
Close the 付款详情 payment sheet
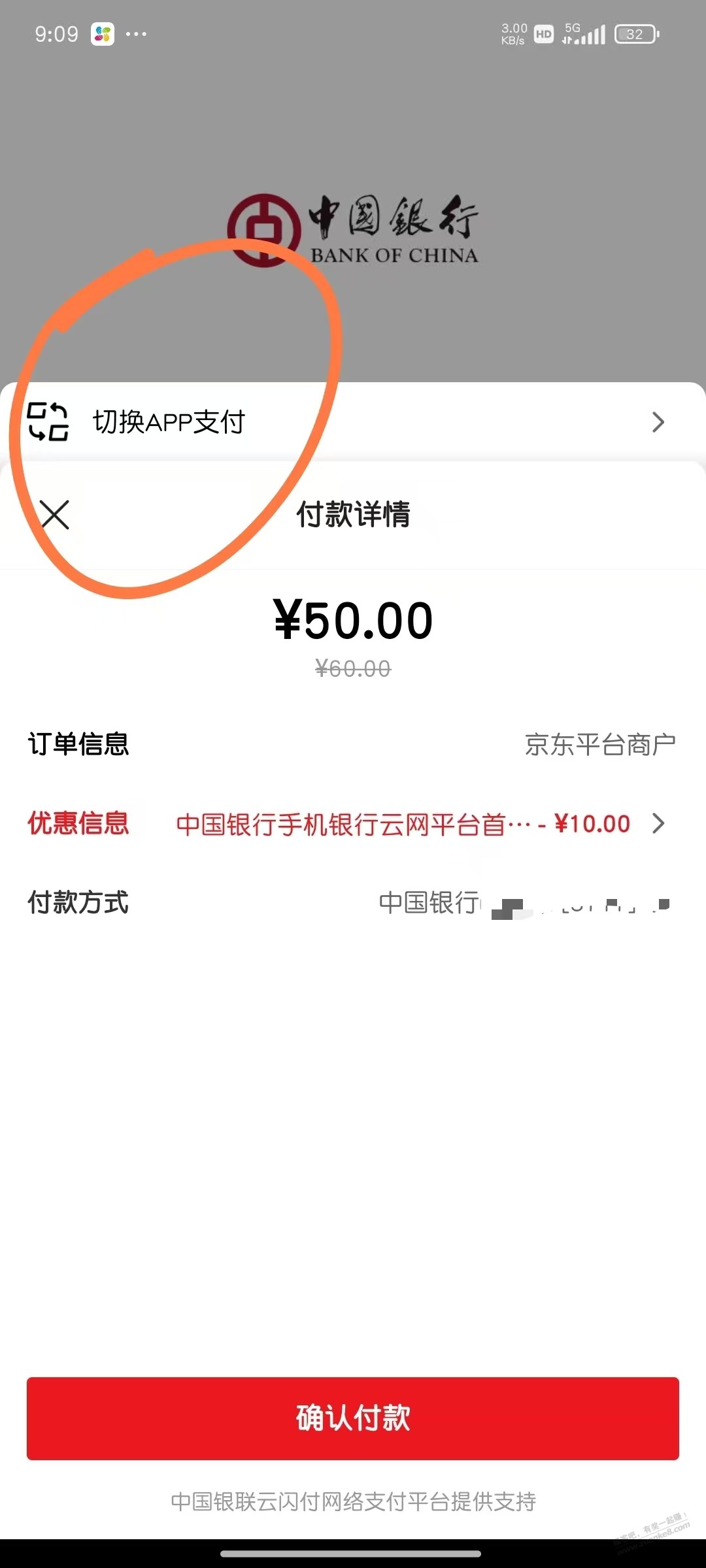point(55,515)
